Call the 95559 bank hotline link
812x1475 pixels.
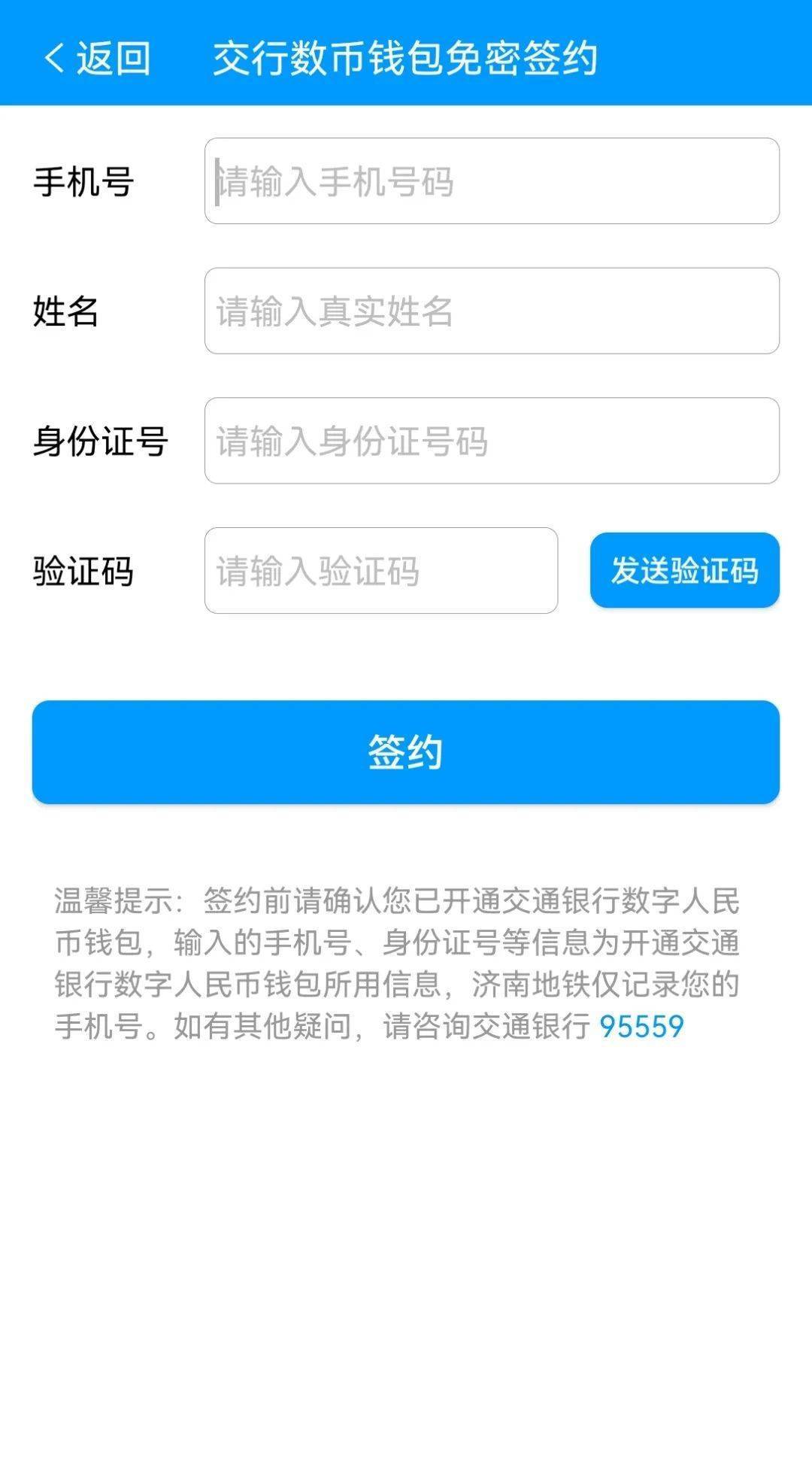(x=641, y=1027)
